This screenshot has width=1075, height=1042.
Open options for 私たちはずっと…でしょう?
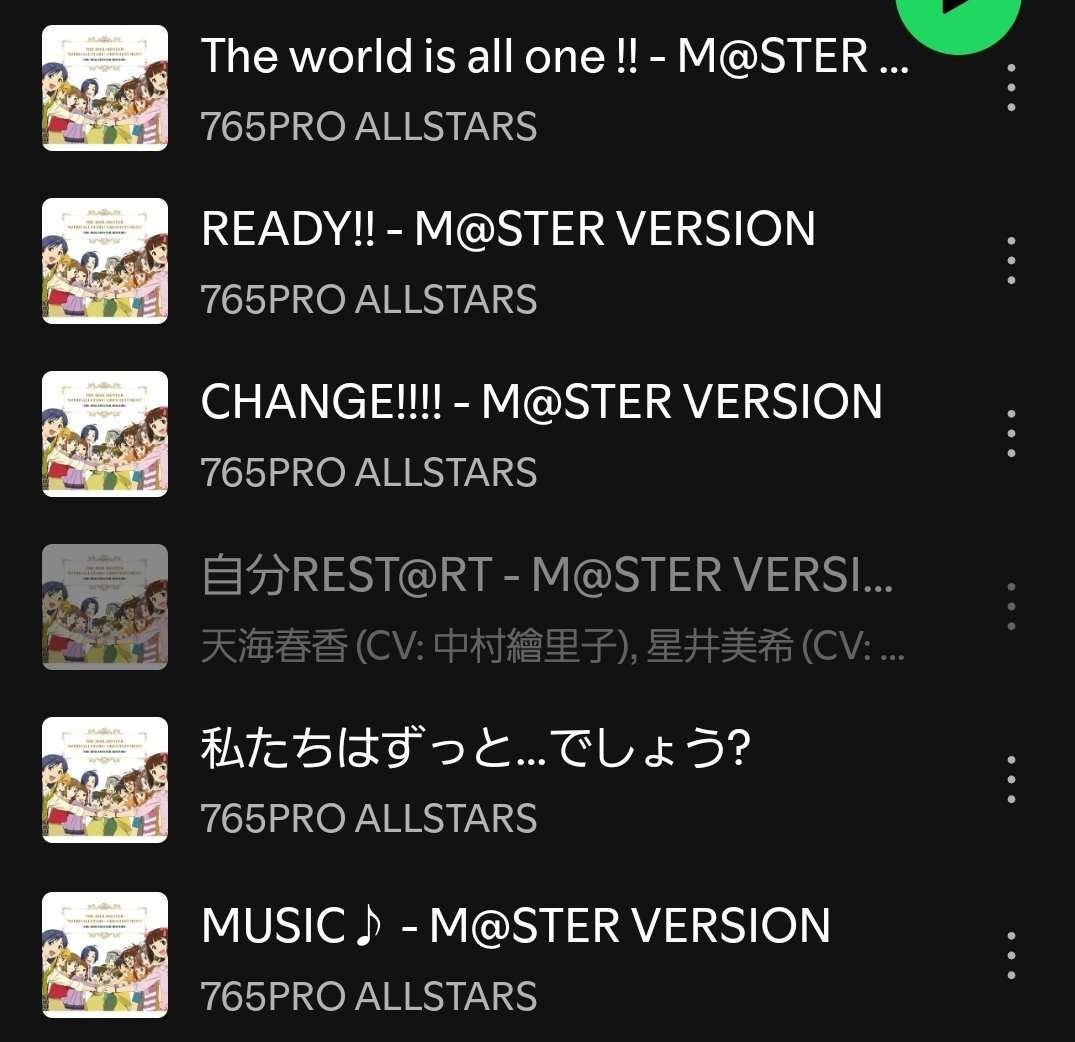[1012, 780]
